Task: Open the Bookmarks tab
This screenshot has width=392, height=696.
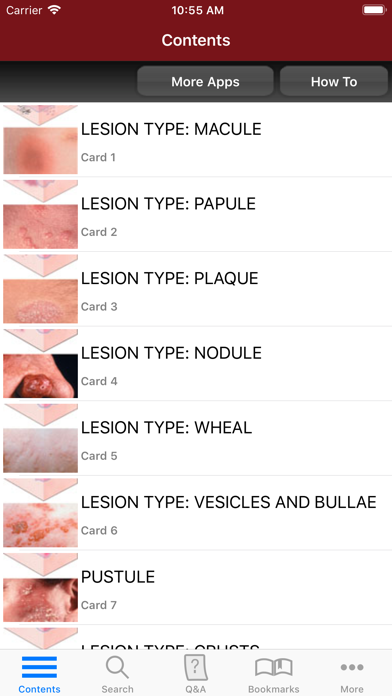Action: (x=273, y=674)
